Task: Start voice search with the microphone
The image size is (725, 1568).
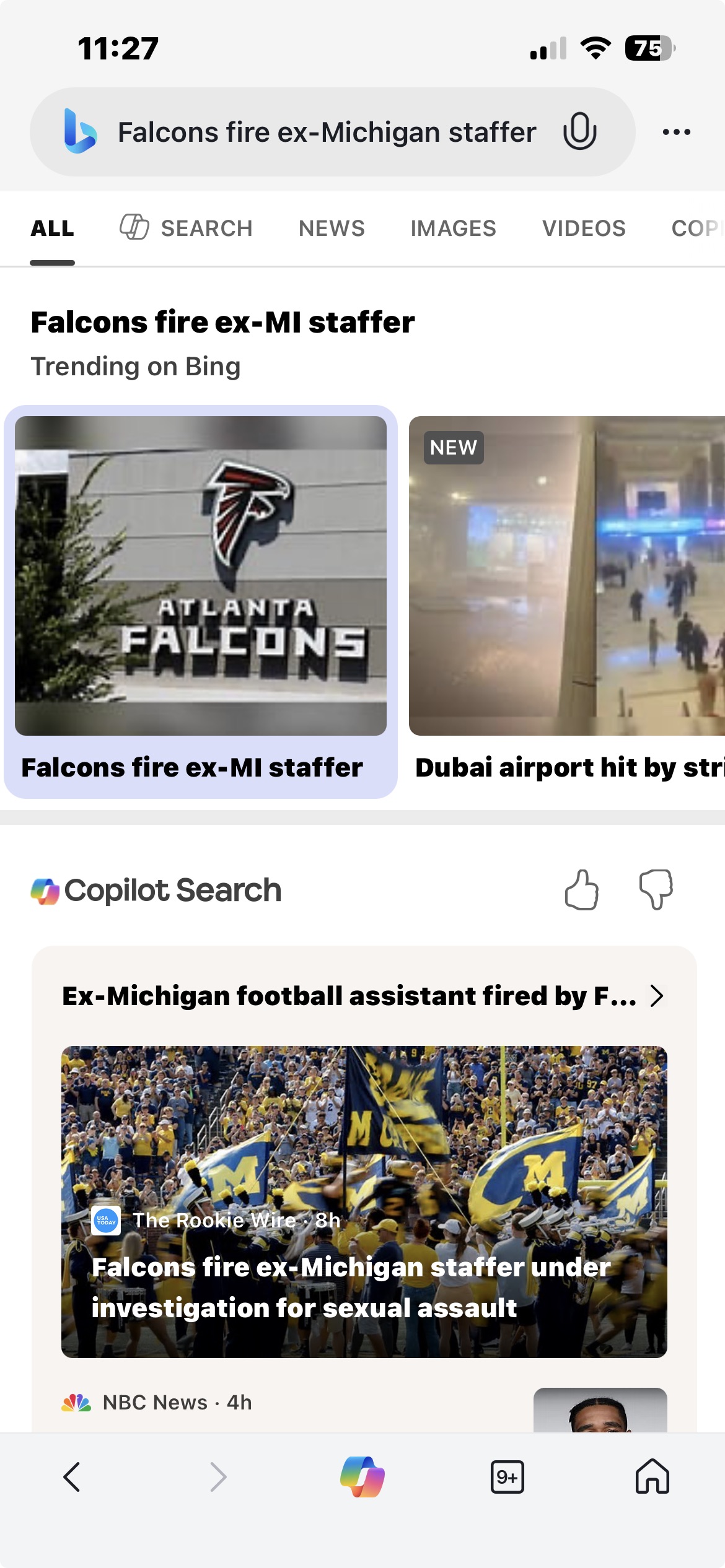Action: click(579, 131)
